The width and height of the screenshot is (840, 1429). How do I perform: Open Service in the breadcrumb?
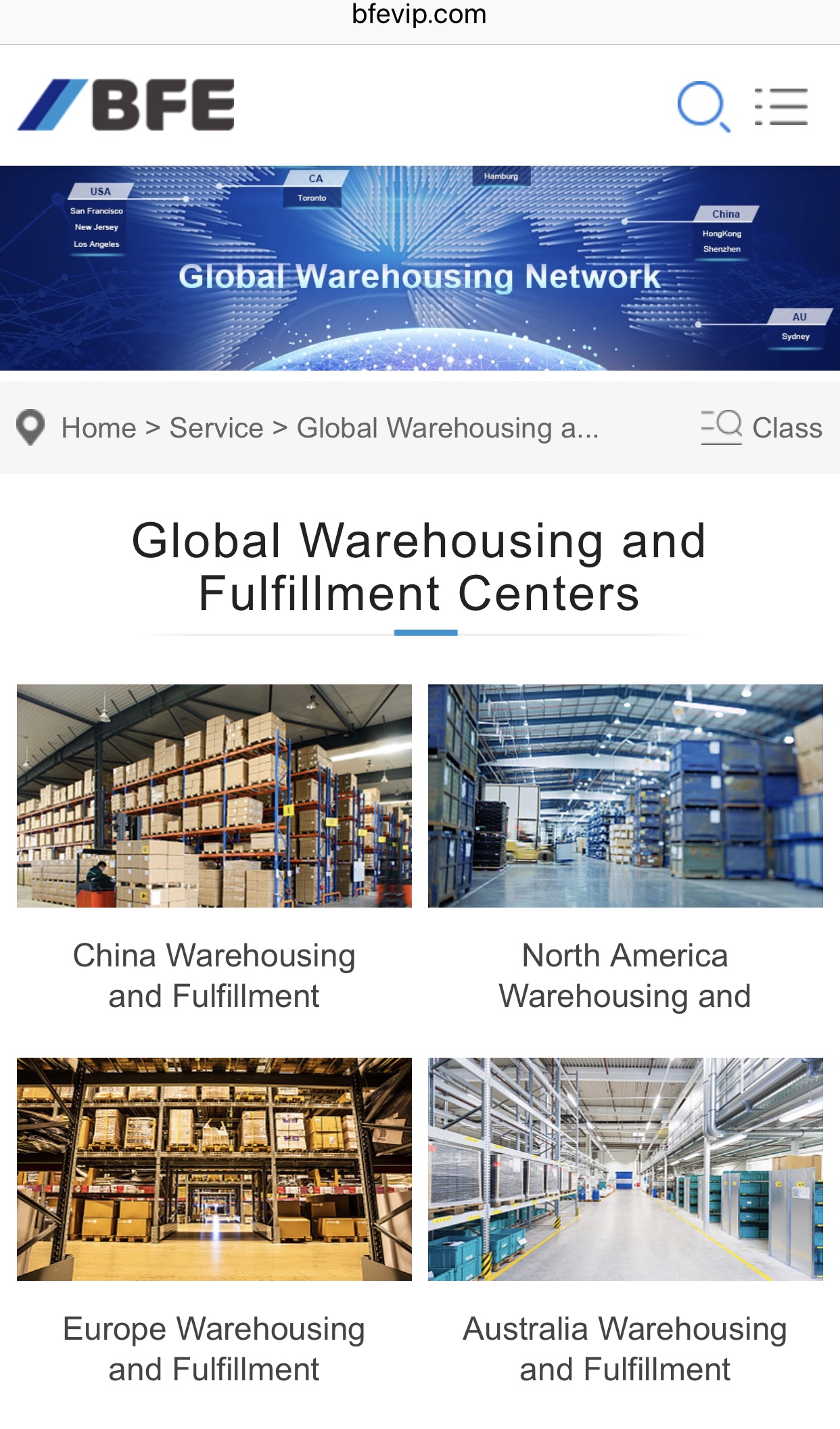[216, 428]
